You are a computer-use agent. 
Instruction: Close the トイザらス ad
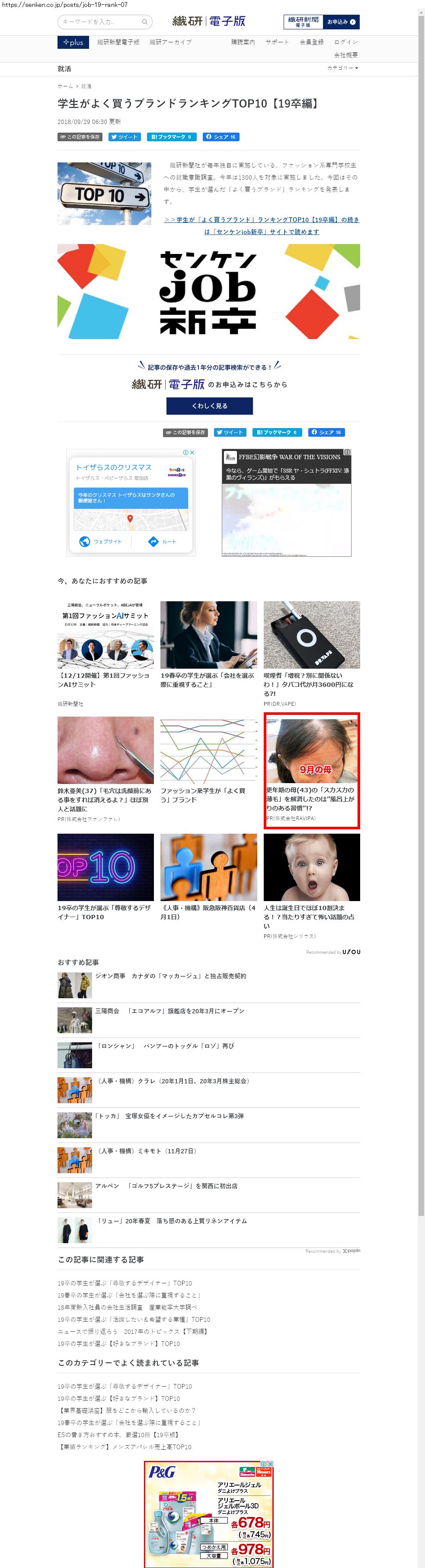click(192, 452)
